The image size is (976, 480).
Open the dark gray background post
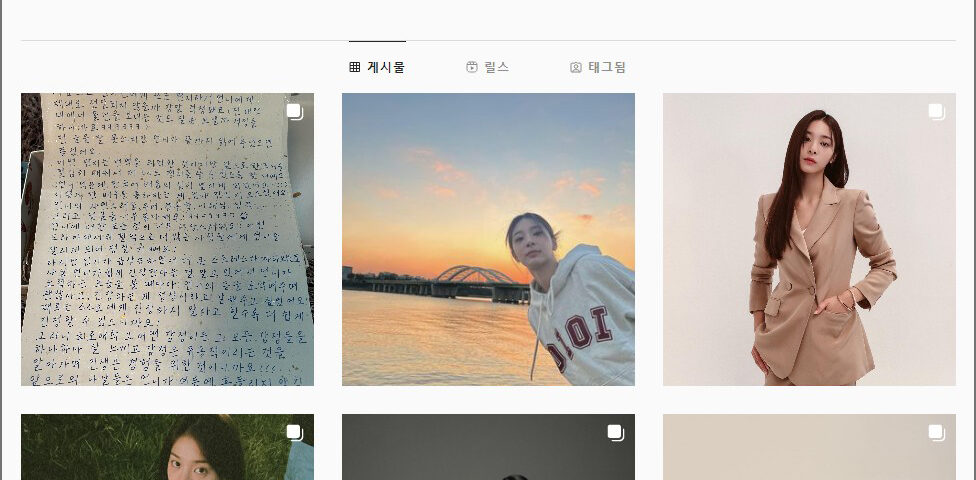coord(488,448)
